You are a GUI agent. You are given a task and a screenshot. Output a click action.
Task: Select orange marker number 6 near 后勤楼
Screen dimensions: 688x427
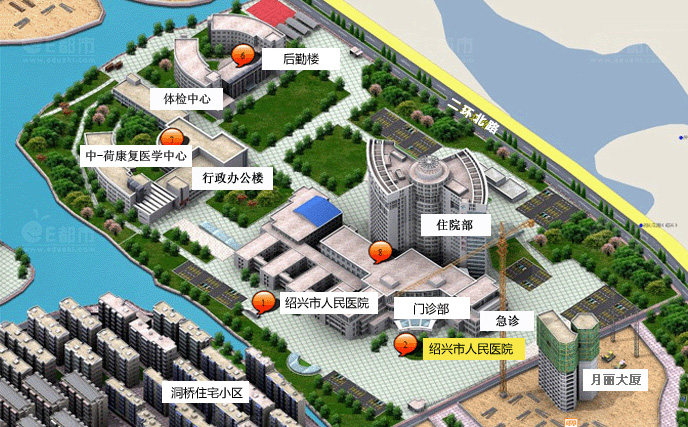pyautogui.click(x=241, y=55)
